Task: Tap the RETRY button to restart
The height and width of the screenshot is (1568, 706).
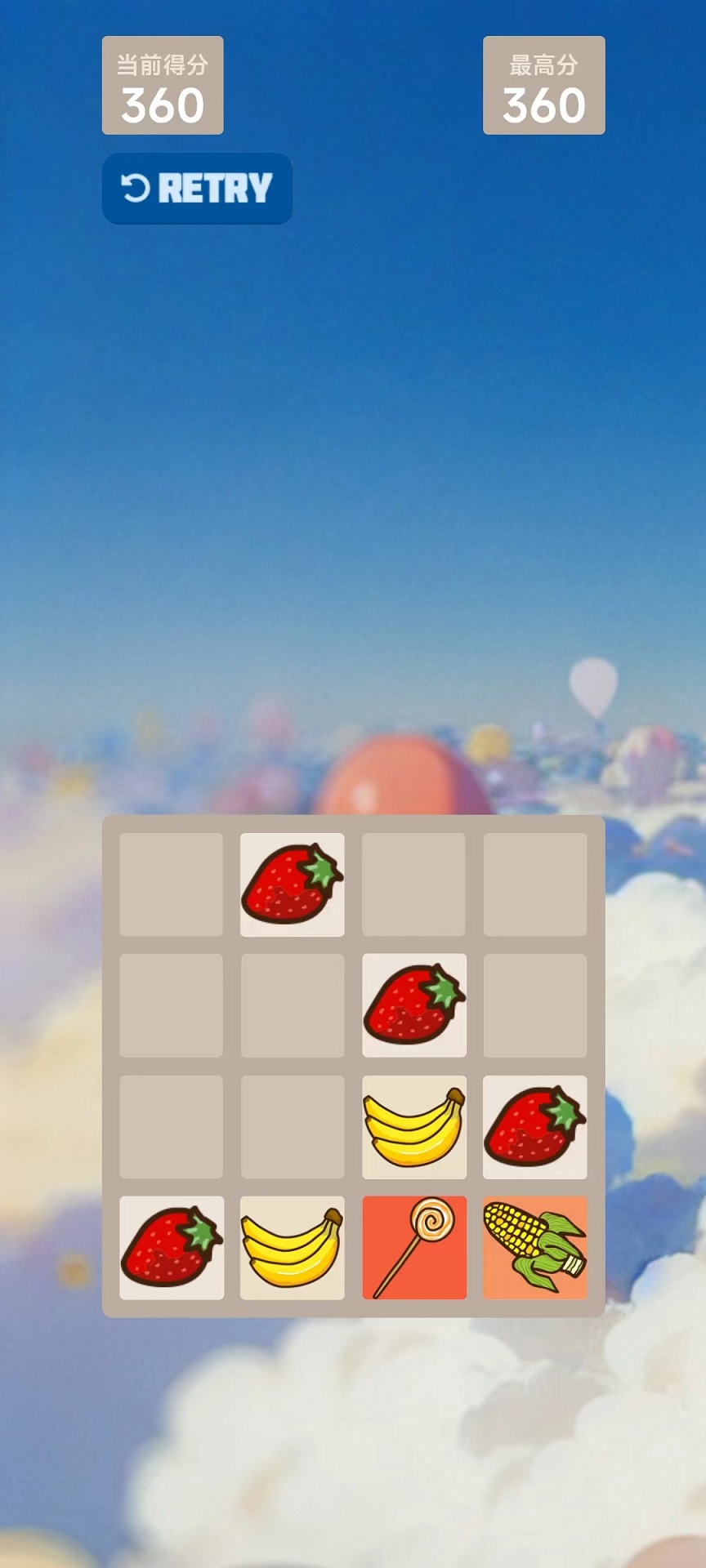Action: tap(197, 188)
